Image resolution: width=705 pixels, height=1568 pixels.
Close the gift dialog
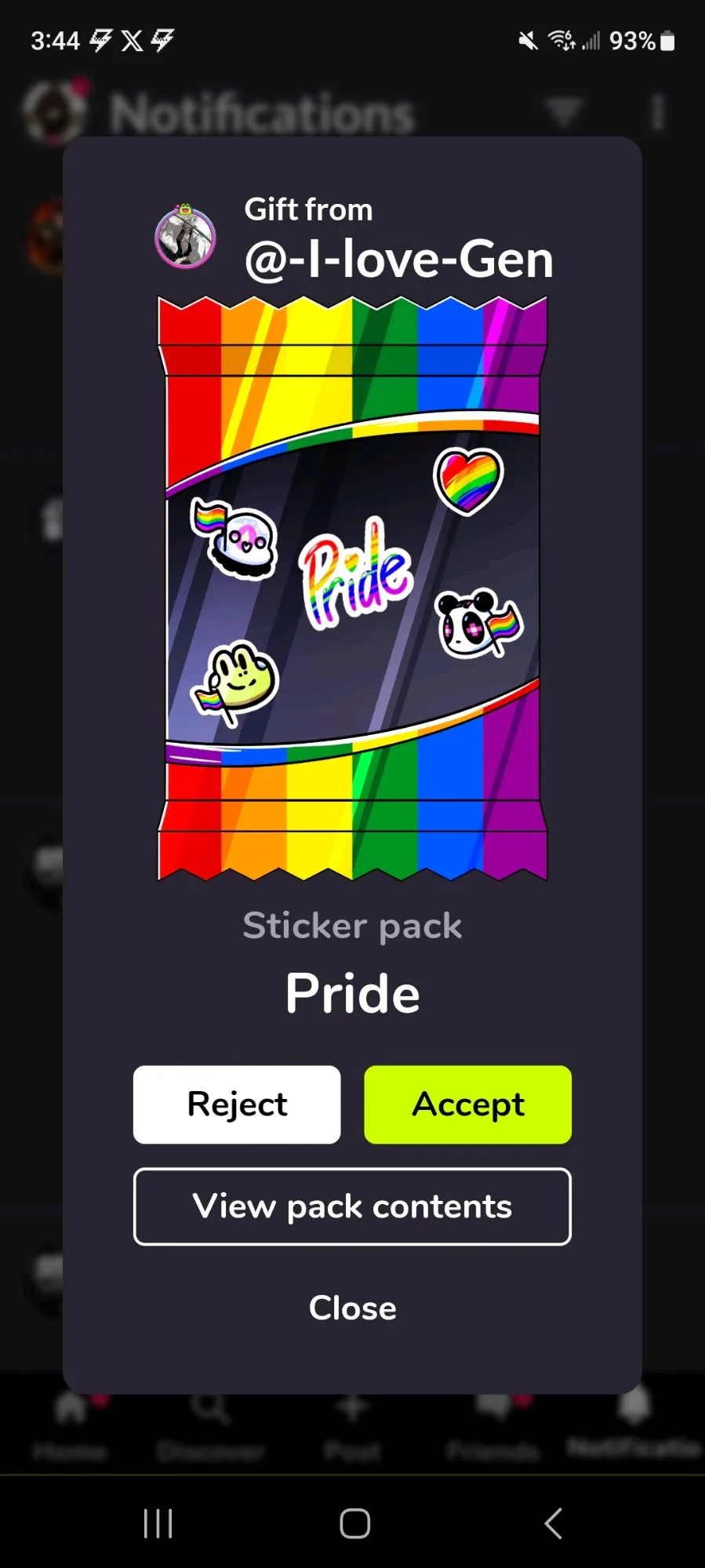click(352, 1308)
